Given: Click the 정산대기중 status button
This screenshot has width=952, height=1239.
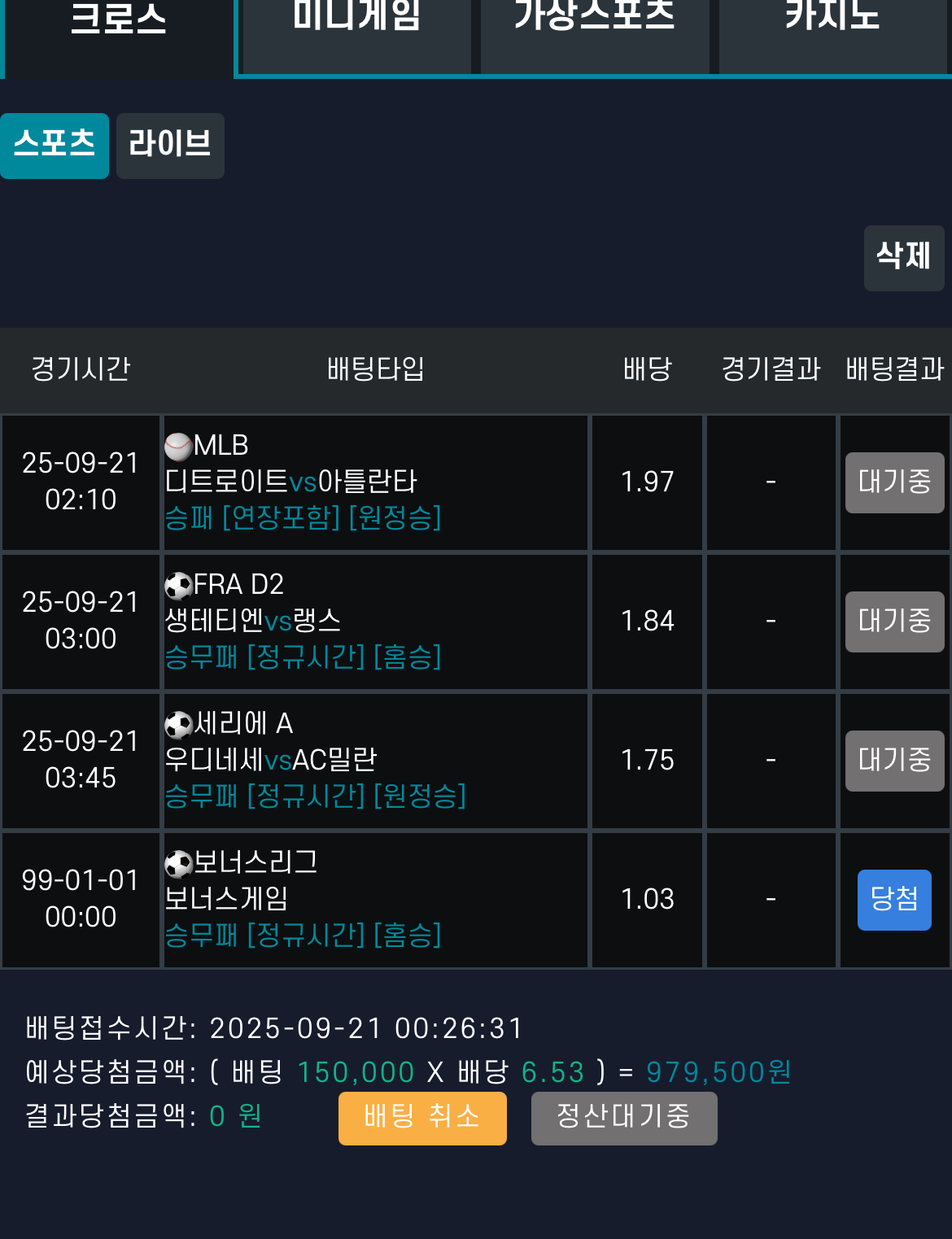Looking at the screenshot, I should [x=624, y=1119].
